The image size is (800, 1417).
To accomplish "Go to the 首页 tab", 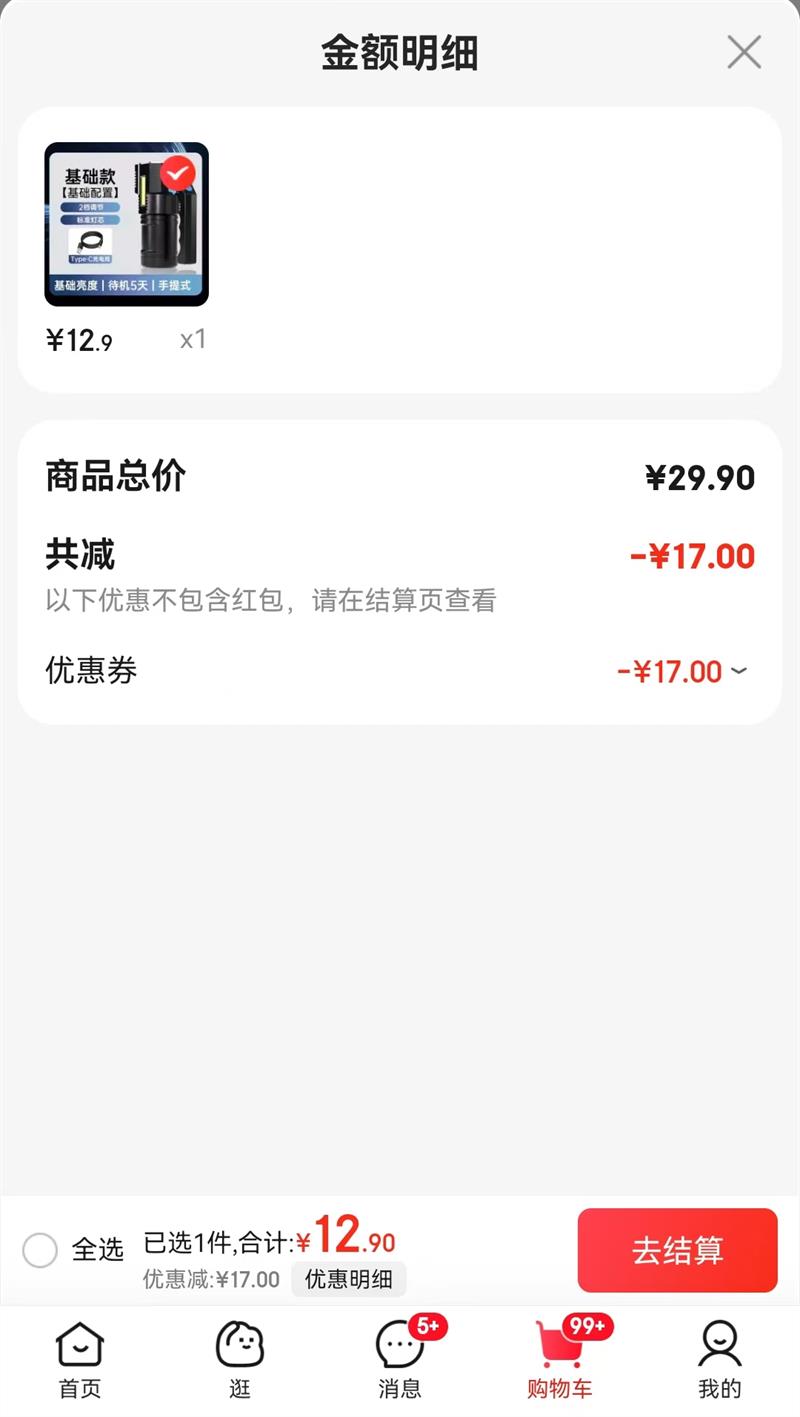I will tap(80, 1360).
